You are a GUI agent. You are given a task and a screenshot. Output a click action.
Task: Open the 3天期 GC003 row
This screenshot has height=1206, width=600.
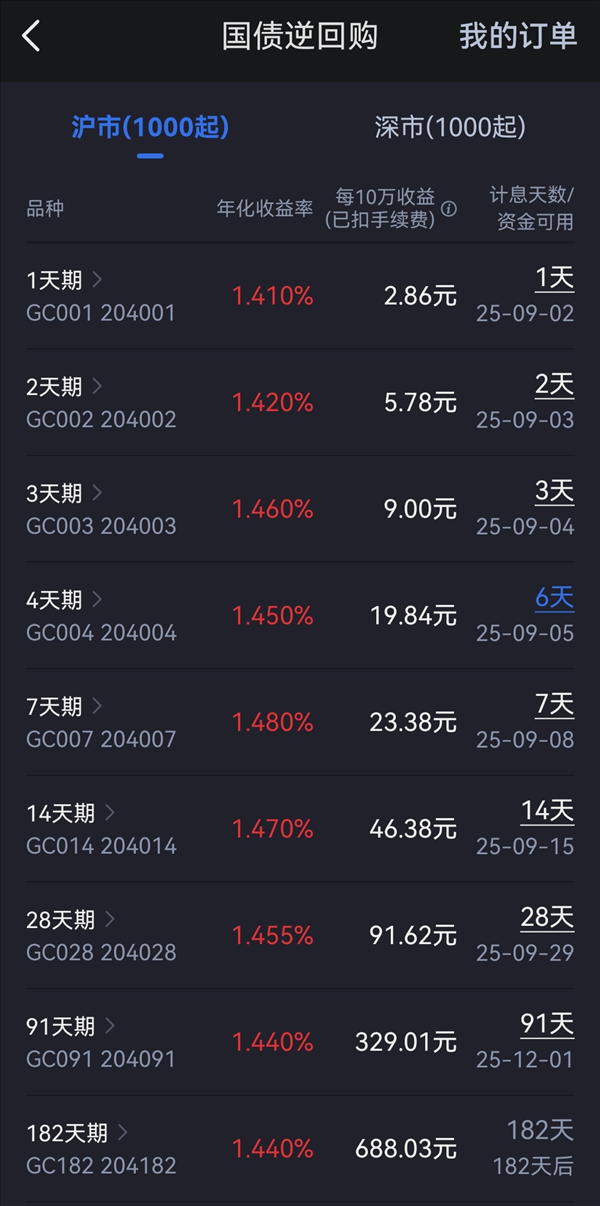pyautogui.click(x=300, y=509)
